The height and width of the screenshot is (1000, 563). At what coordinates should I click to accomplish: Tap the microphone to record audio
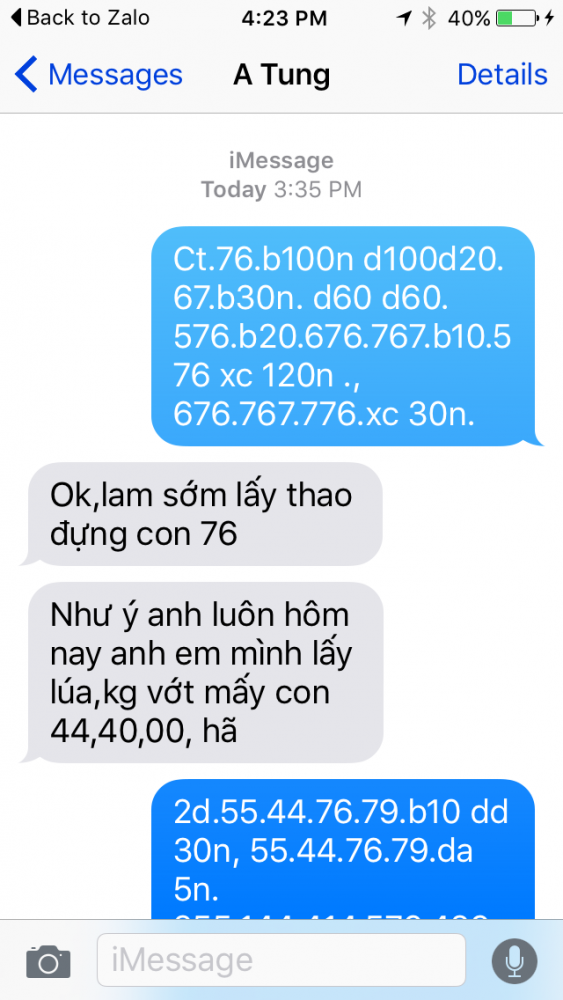[514, 960]
